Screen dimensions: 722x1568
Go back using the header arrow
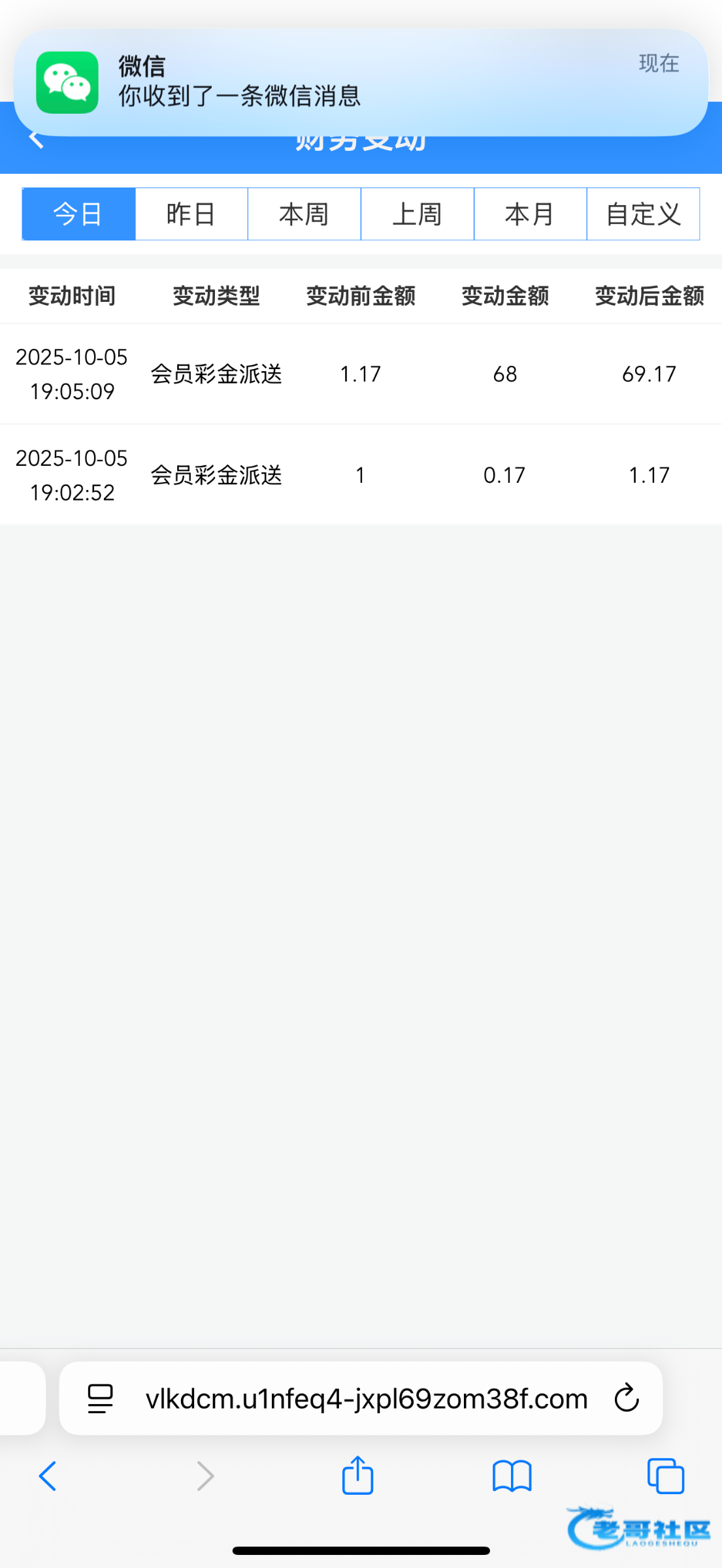point(37,139)
